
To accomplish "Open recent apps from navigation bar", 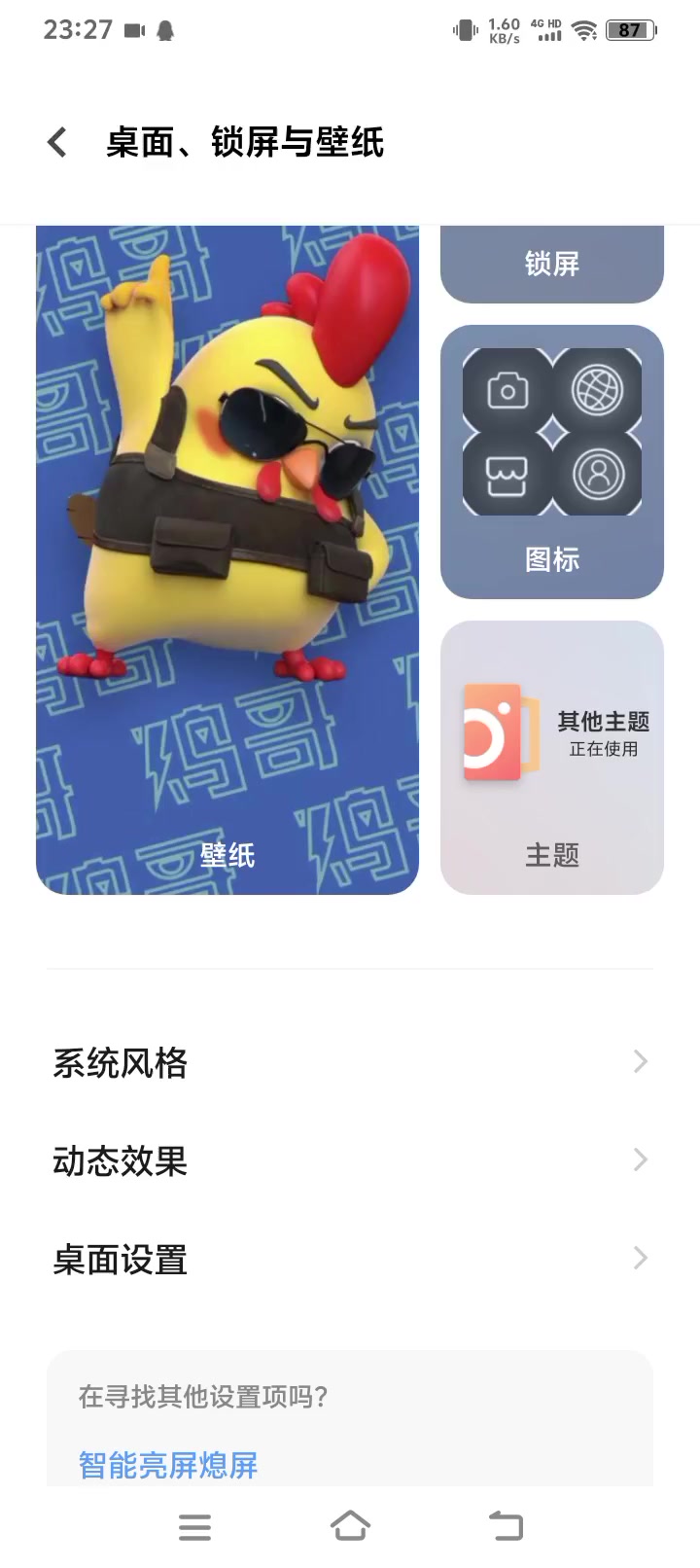I will [194, 1526].
